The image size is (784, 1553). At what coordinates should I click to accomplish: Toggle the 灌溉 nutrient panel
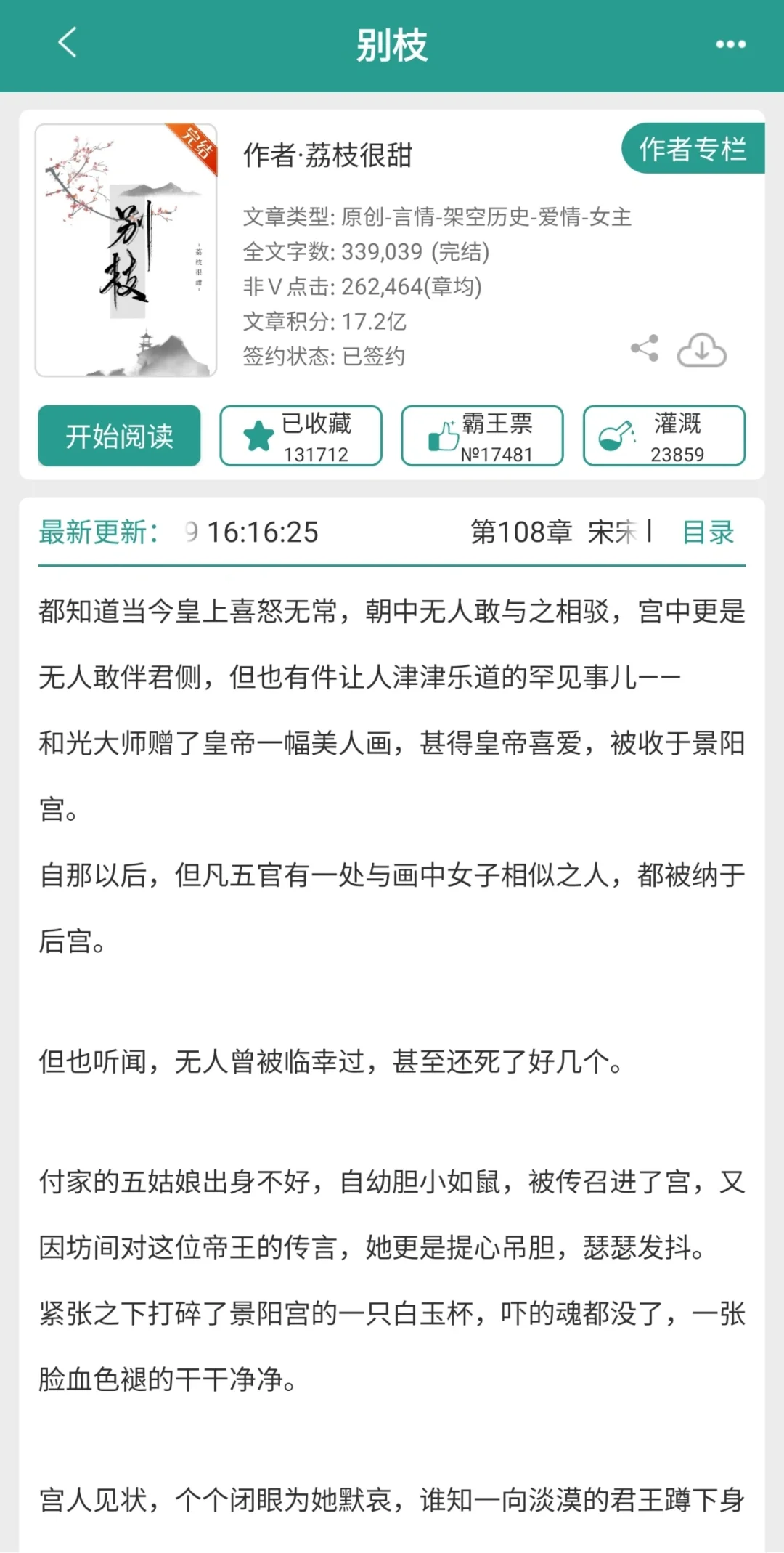pos(663,437)
